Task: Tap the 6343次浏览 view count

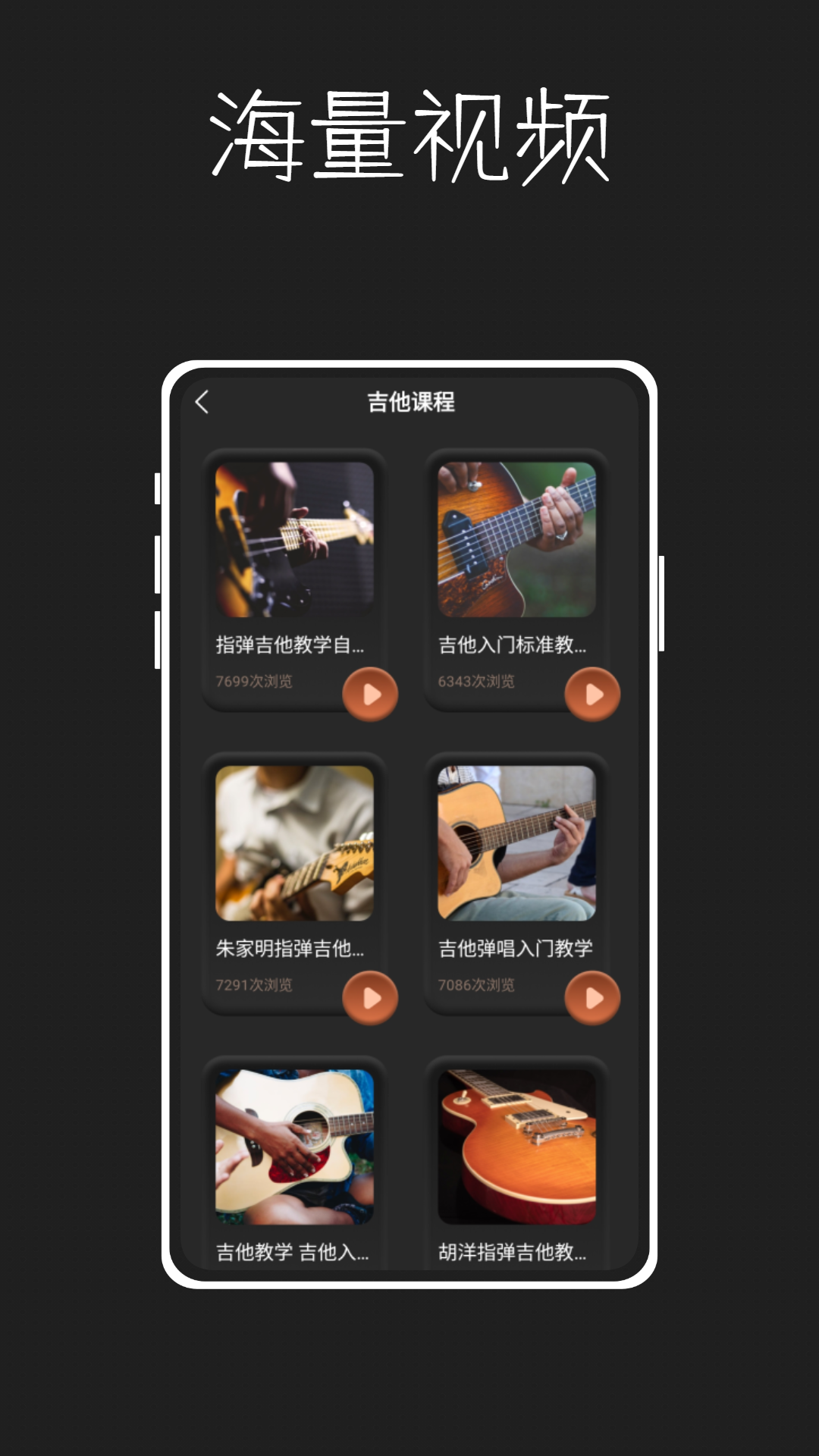Action: [476, 682]
